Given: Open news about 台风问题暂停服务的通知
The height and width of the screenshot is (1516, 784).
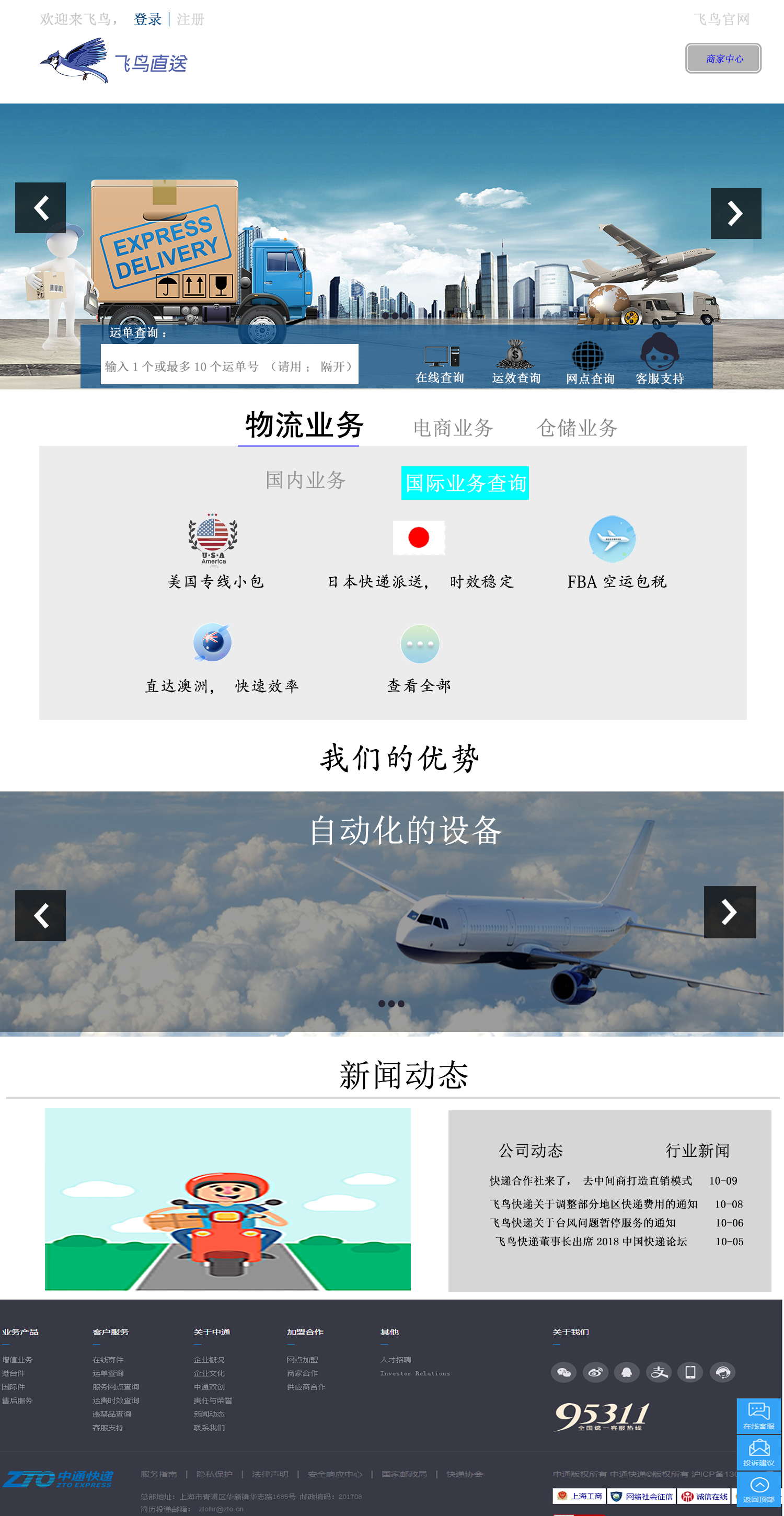Looking at the screenshot, I should 582,1223.
